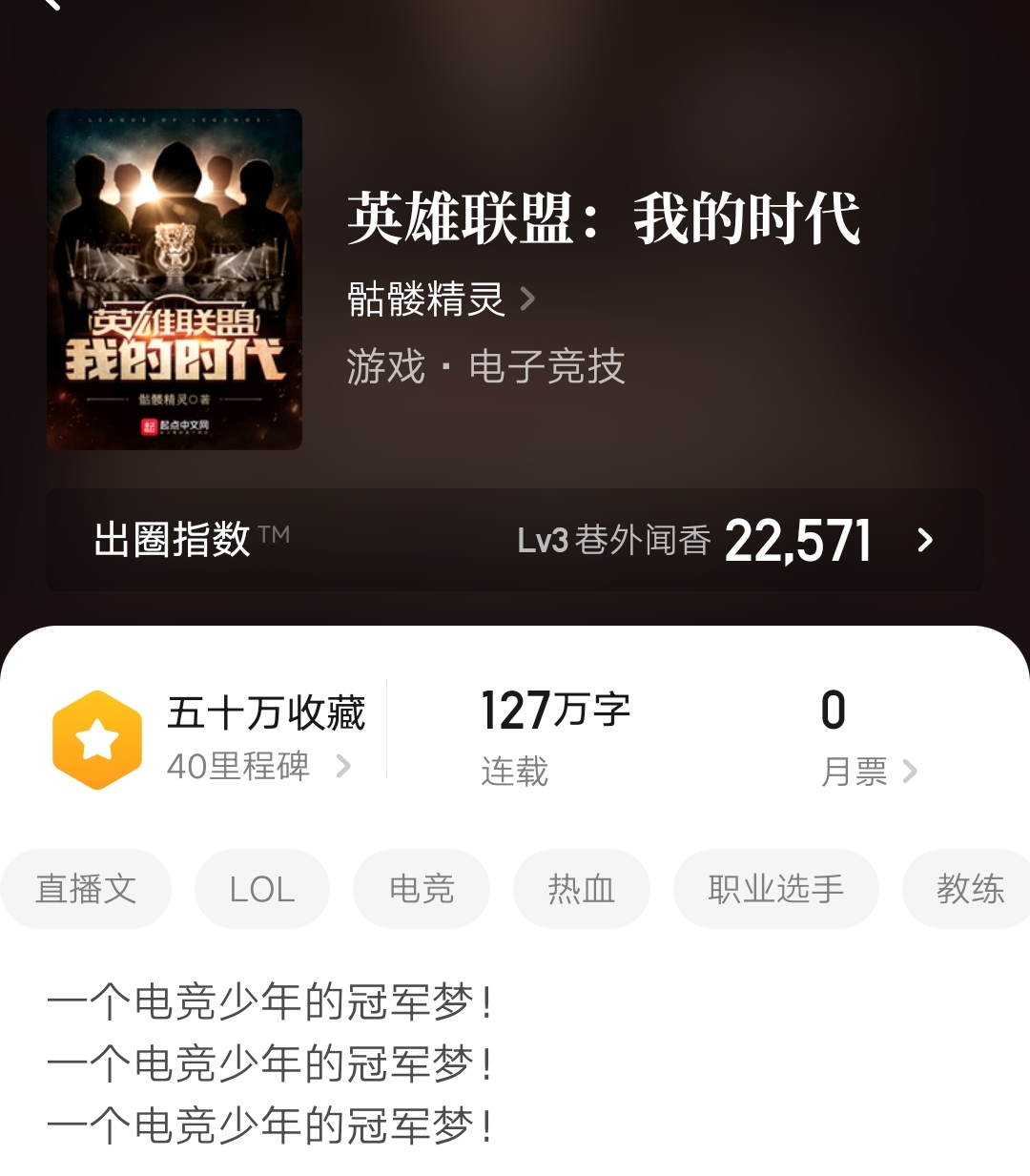Select the LOL tag
1030x1176 pixels.
[x=261, y=889]
